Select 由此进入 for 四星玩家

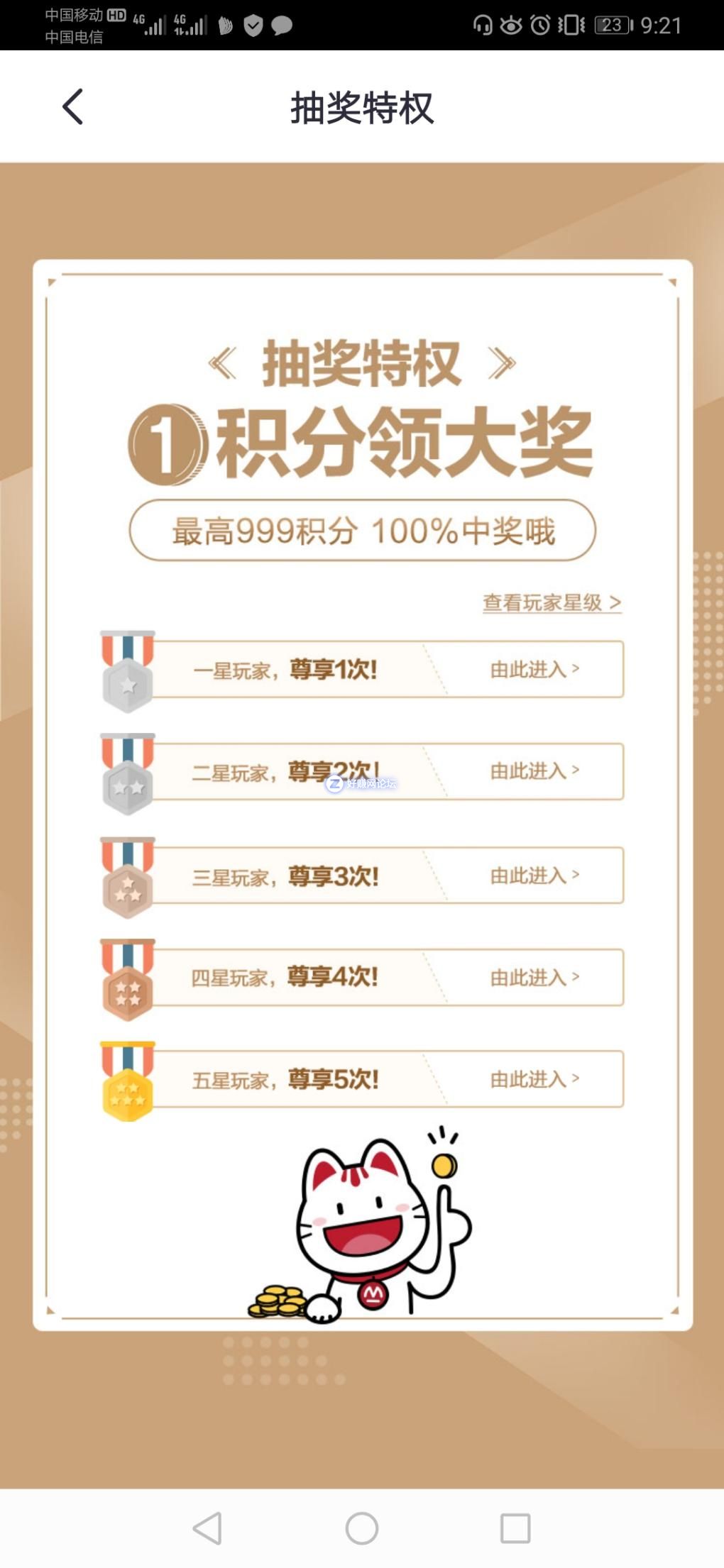(x=534, y=978)
